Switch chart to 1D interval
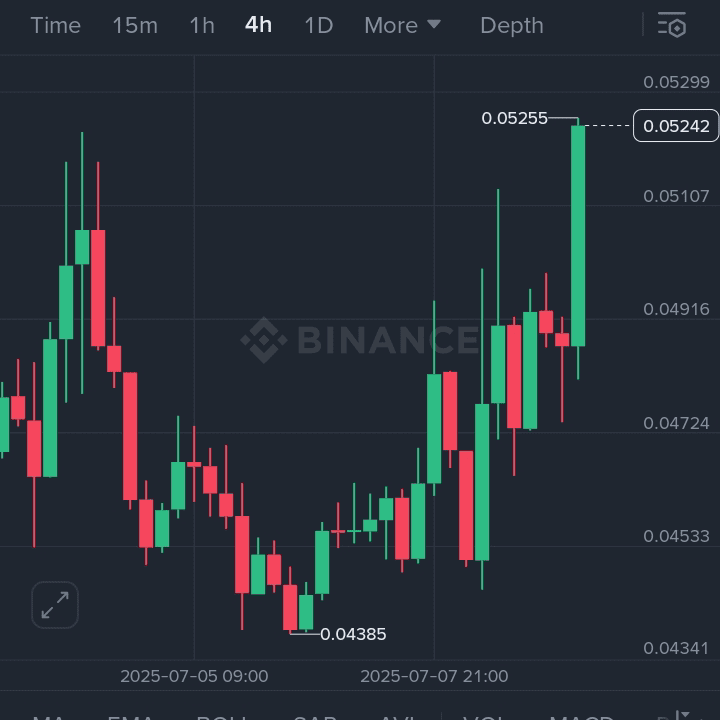Image resolution: width=720 pixels, height=720 pixels. tap(318, 25)
